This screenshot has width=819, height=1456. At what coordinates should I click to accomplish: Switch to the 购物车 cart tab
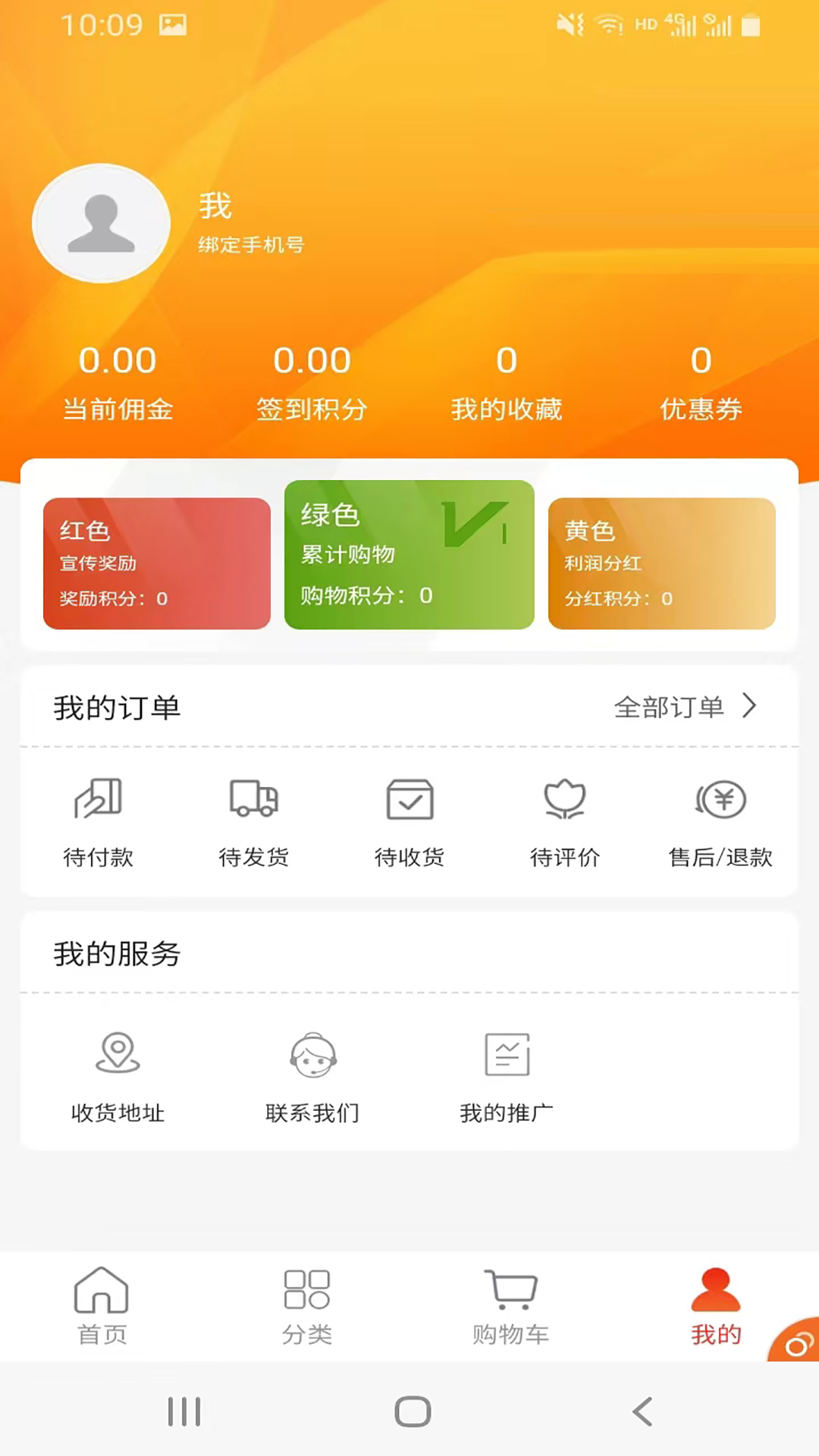(x=510, y=1306)
